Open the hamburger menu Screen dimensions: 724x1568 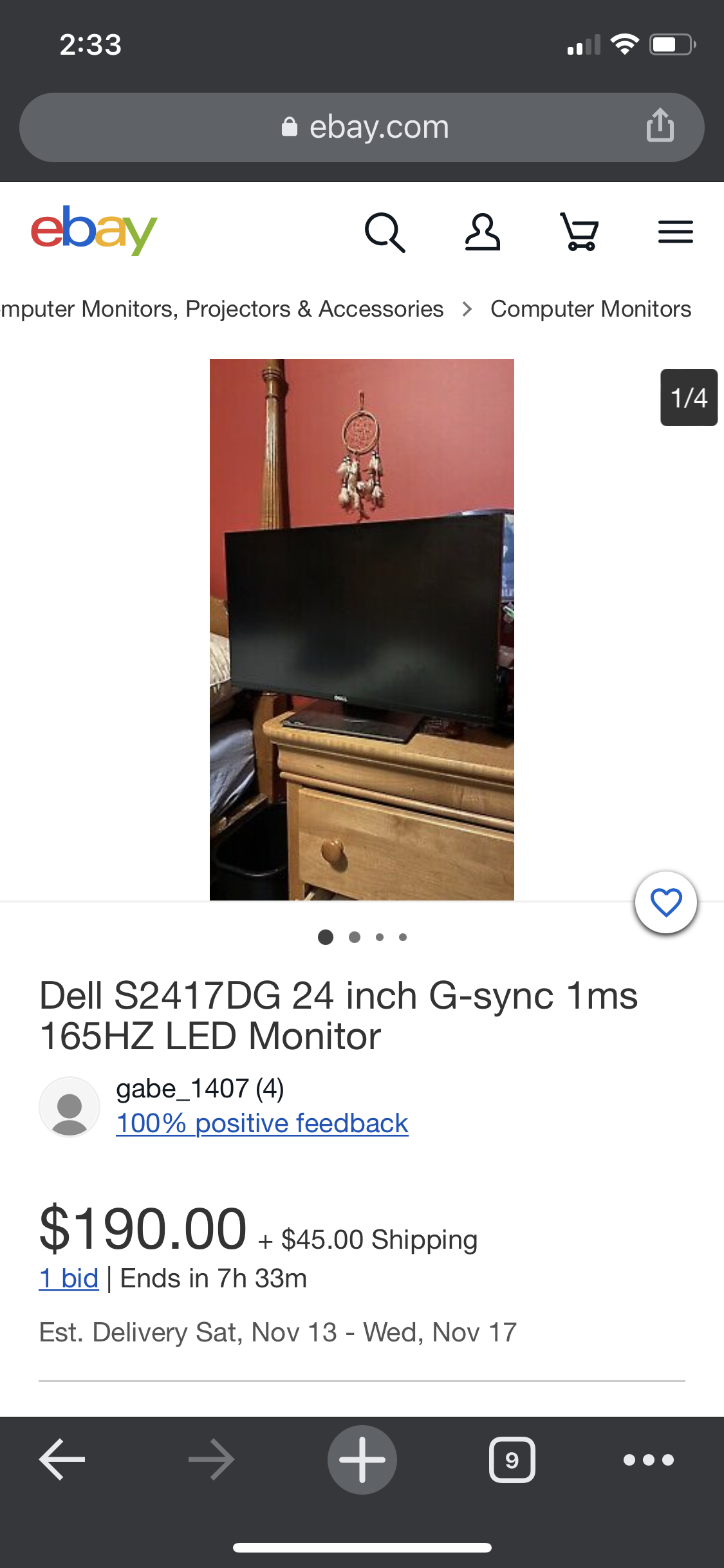pos(675,232)
